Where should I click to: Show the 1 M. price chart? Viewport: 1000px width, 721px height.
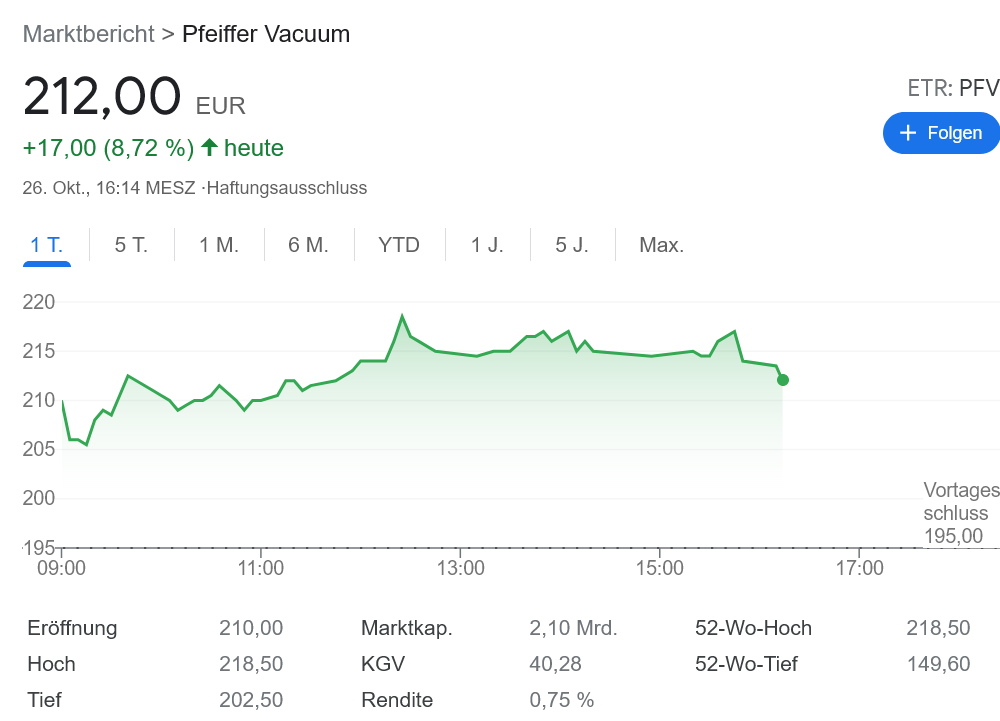tap(219, 245)
